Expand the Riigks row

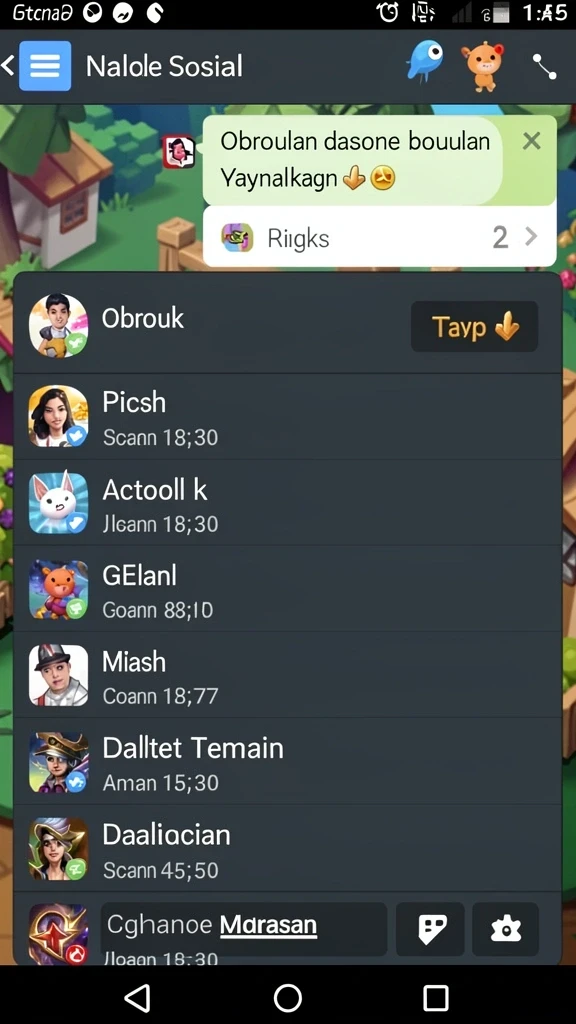[379, 237]
